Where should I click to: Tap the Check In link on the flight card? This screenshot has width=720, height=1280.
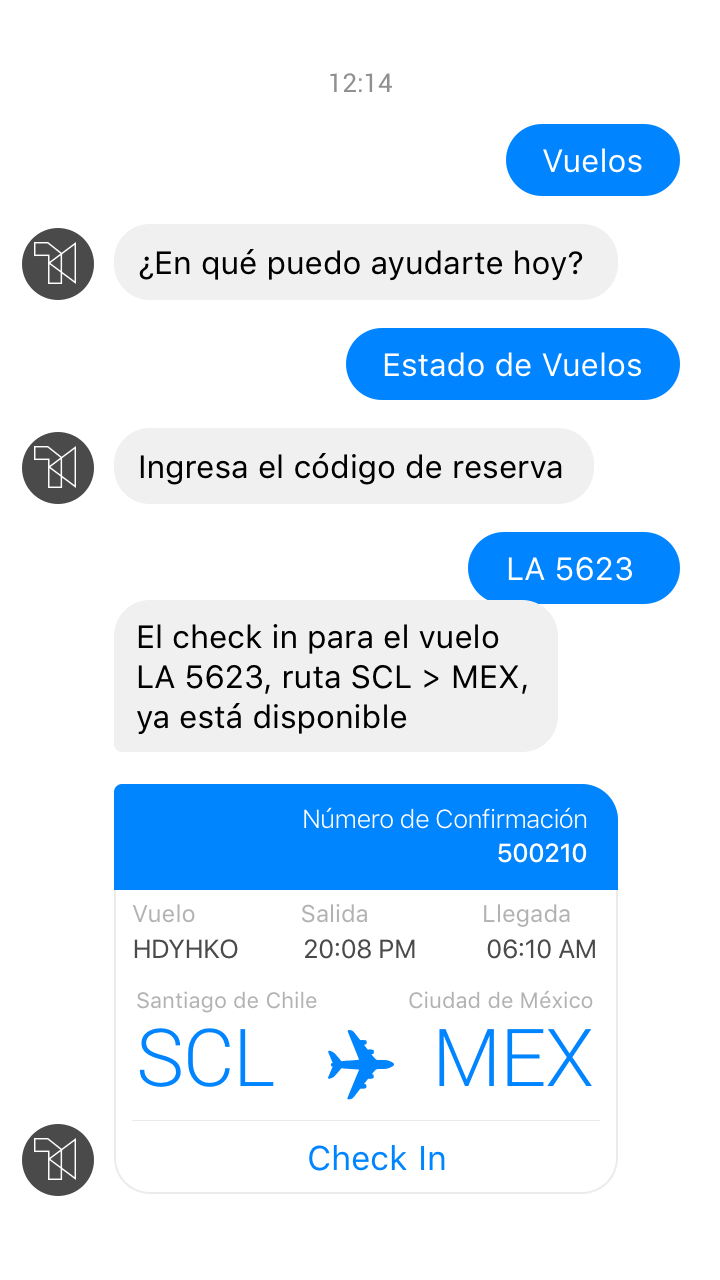click(x=377, y=1158)
